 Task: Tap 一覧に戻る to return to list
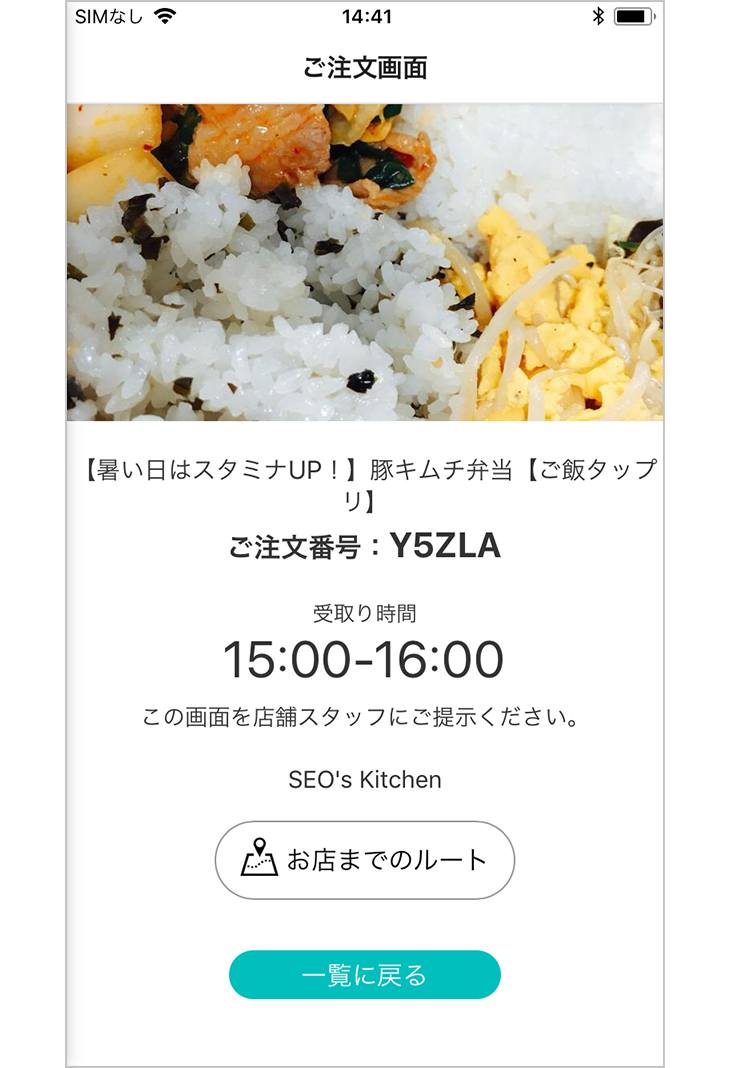(364, 975)
